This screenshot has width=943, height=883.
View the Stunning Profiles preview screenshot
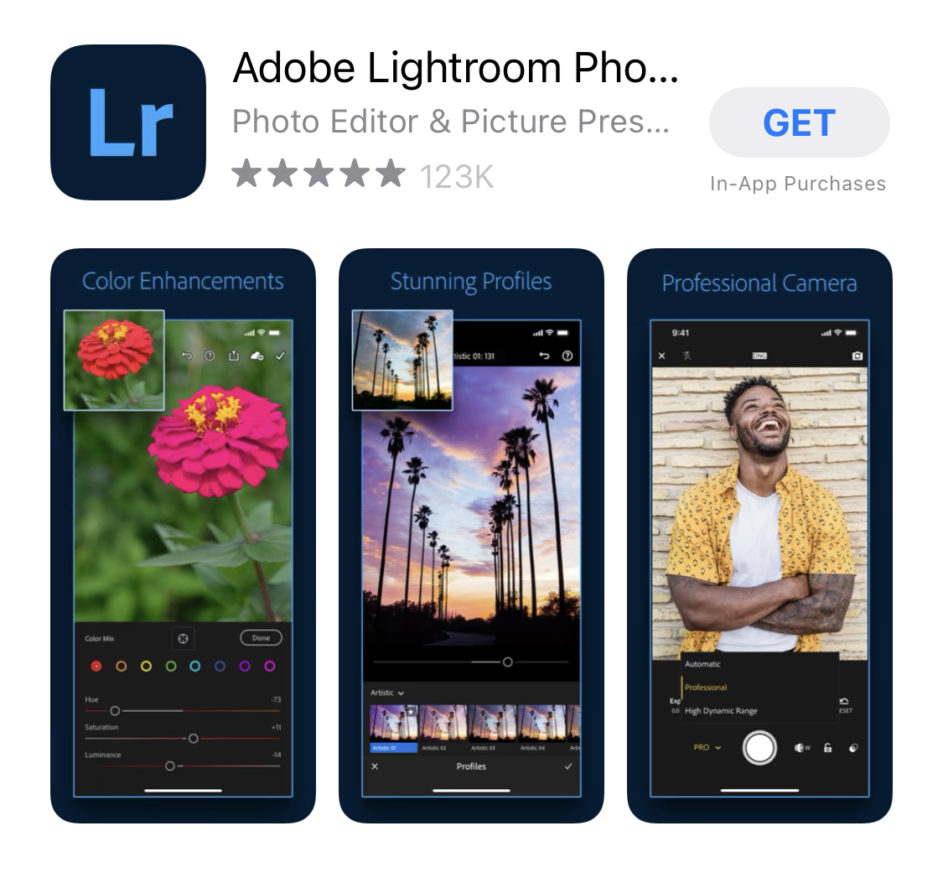tap(471, 535)
